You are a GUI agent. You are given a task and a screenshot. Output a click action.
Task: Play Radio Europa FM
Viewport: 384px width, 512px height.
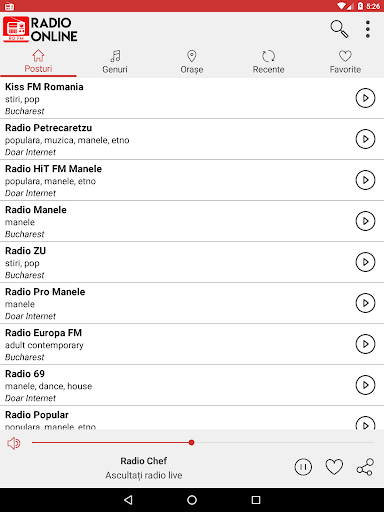coord(365,344)
